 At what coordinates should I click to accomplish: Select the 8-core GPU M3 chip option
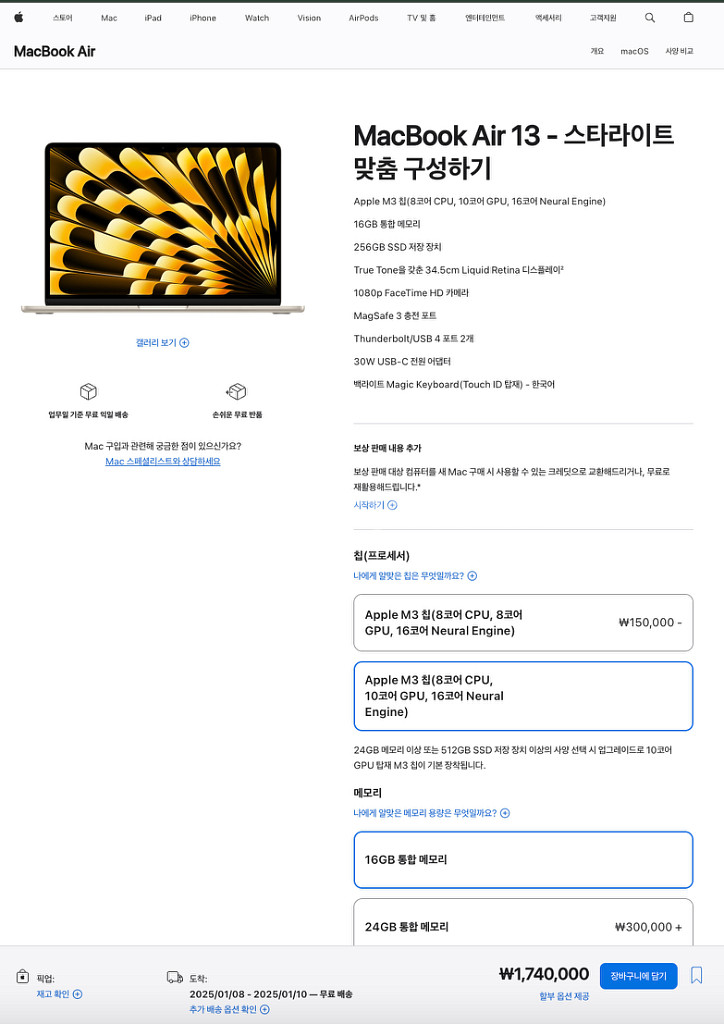click(x=523, y=622)
